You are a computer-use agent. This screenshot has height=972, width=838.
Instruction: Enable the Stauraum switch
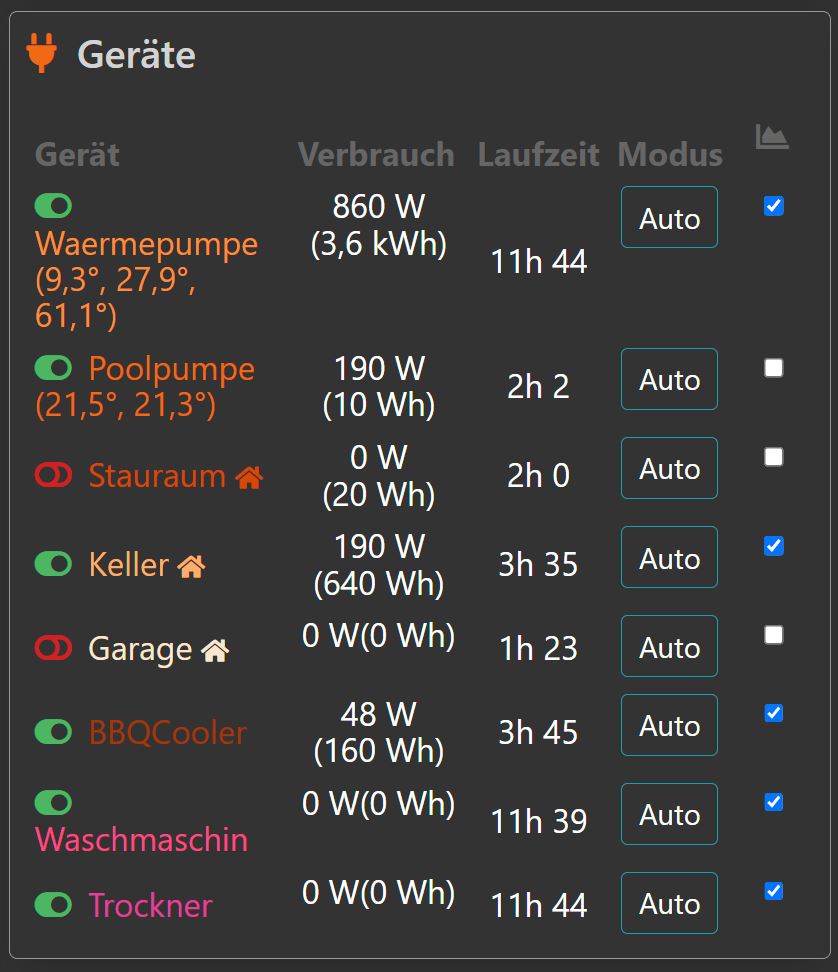[53, 475]
